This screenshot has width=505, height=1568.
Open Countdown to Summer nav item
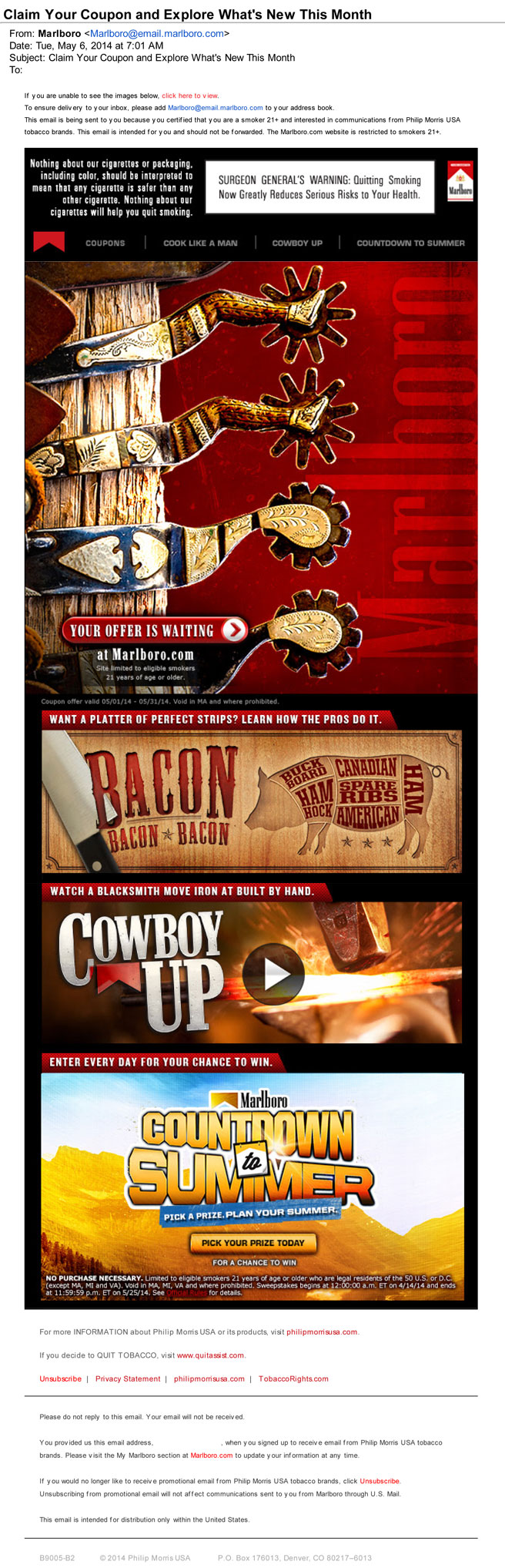410,243
